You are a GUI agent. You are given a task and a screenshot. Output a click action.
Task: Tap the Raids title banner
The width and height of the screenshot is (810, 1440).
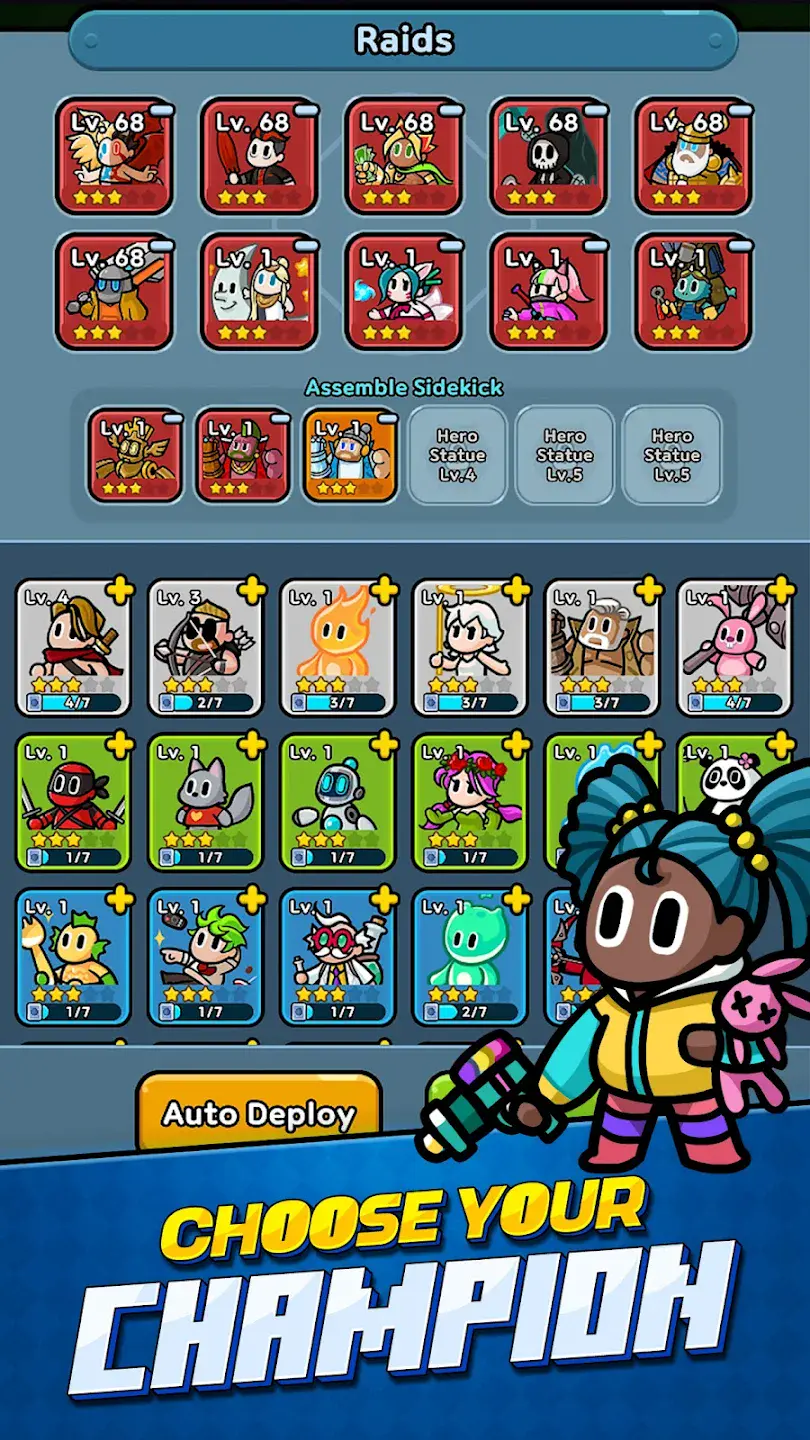pyautogui.click(x=405, y=39)
